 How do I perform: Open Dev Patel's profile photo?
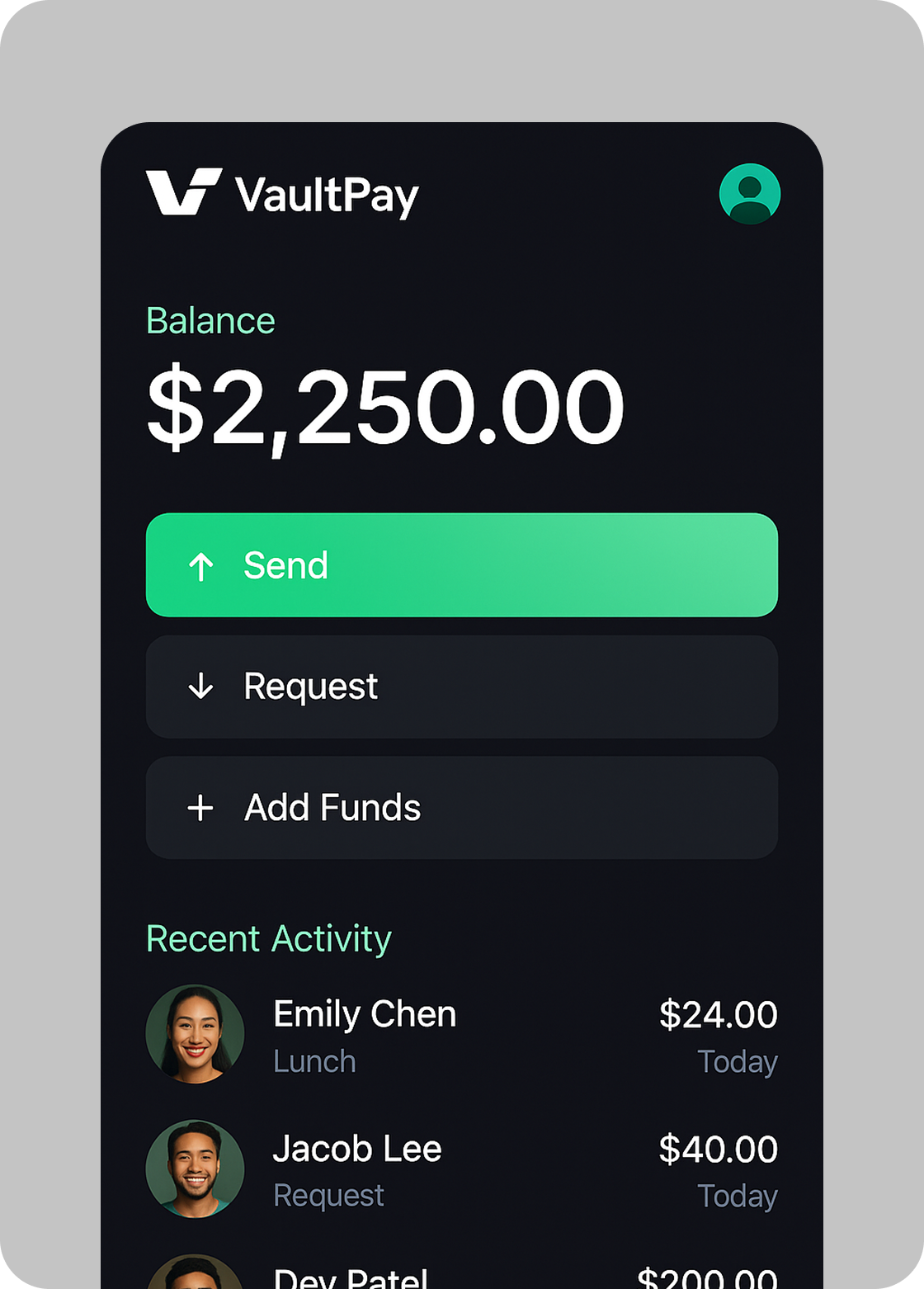[195, 1275]
